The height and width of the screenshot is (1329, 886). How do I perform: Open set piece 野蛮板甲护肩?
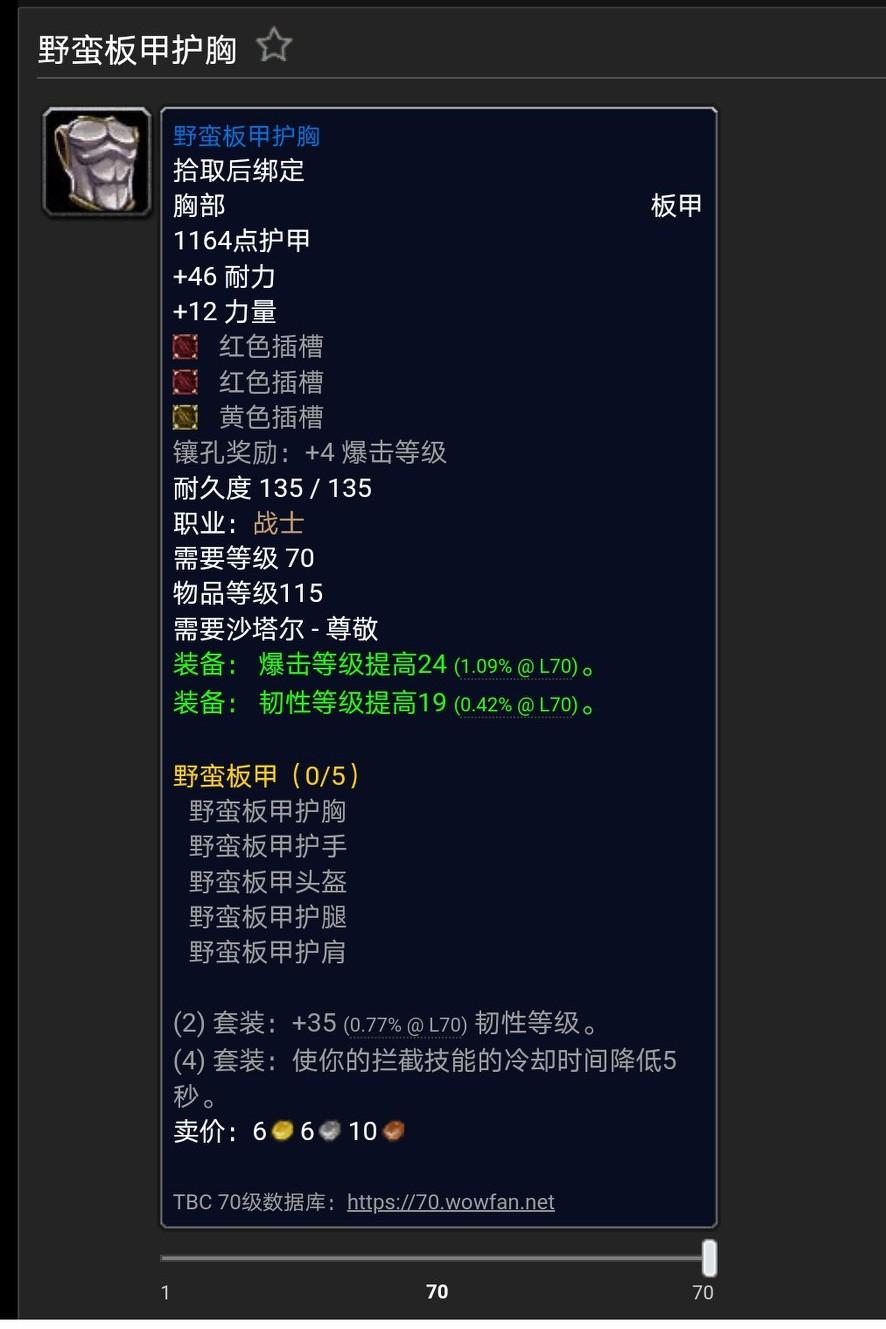click(267, 952)
